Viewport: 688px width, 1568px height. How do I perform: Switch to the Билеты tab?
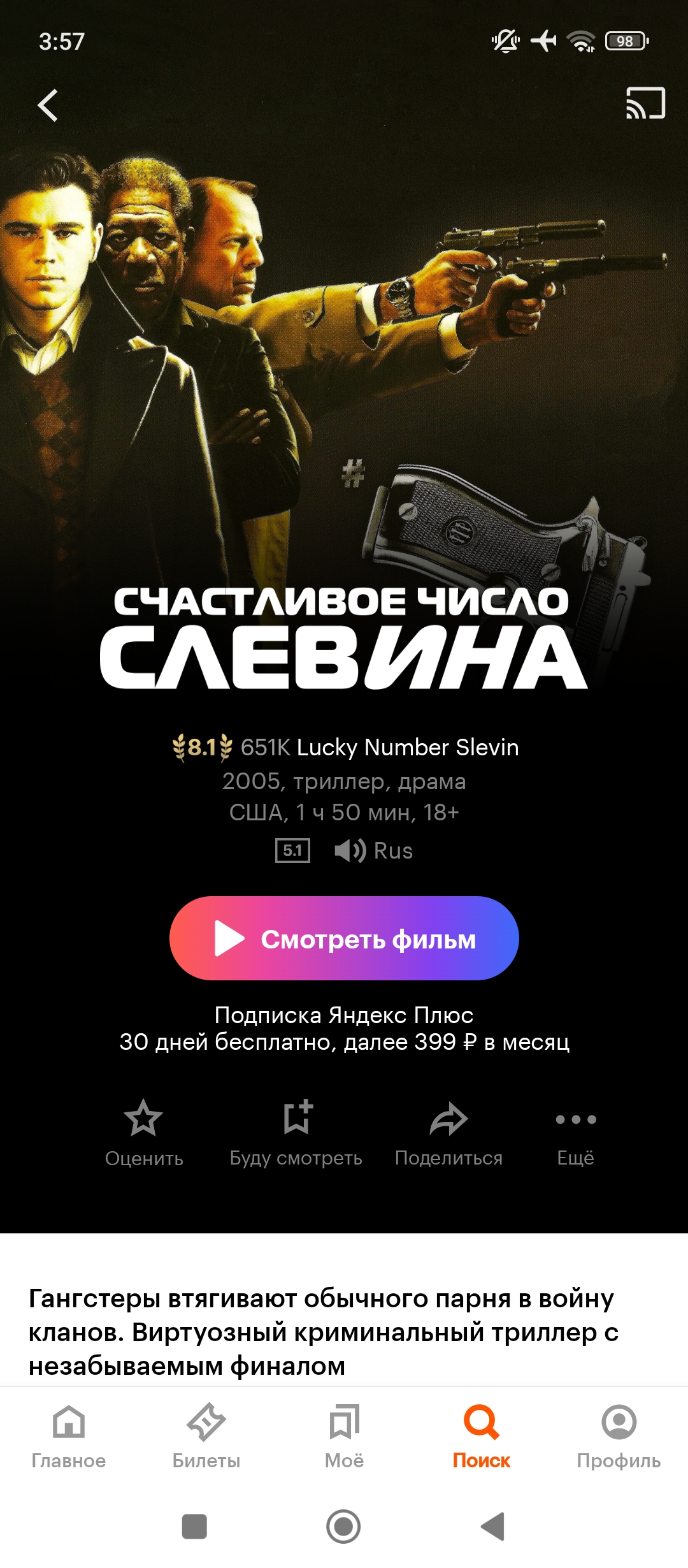[x=206, y=1437]
